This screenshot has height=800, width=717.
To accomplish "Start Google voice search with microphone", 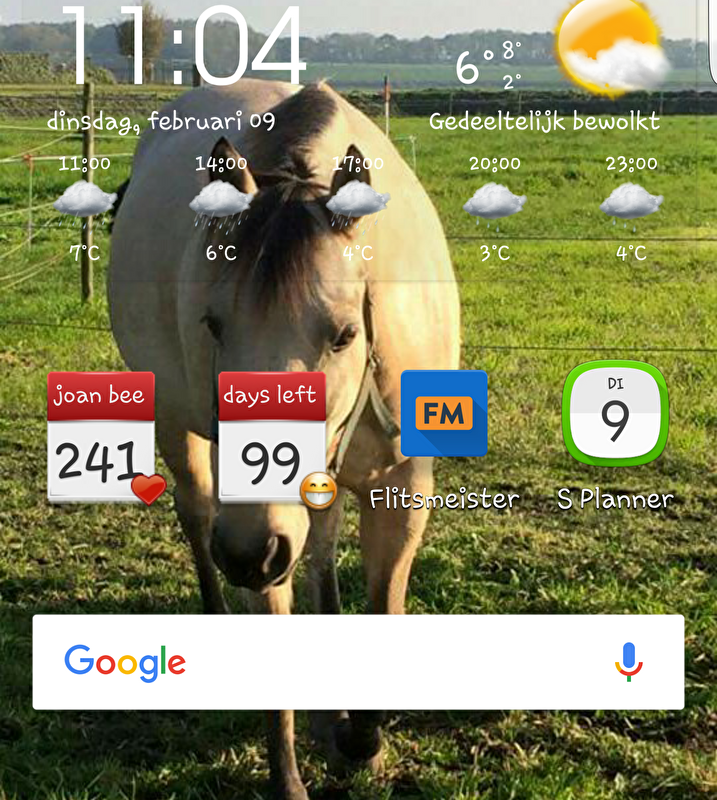I will click(628, 662).
